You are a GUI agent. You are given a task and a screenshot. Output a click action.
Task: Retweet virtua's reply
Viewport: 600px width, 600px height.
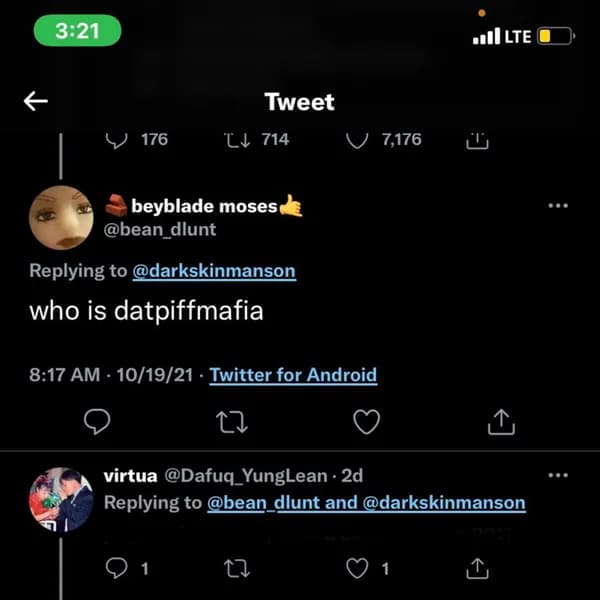[x=239, y=568]
